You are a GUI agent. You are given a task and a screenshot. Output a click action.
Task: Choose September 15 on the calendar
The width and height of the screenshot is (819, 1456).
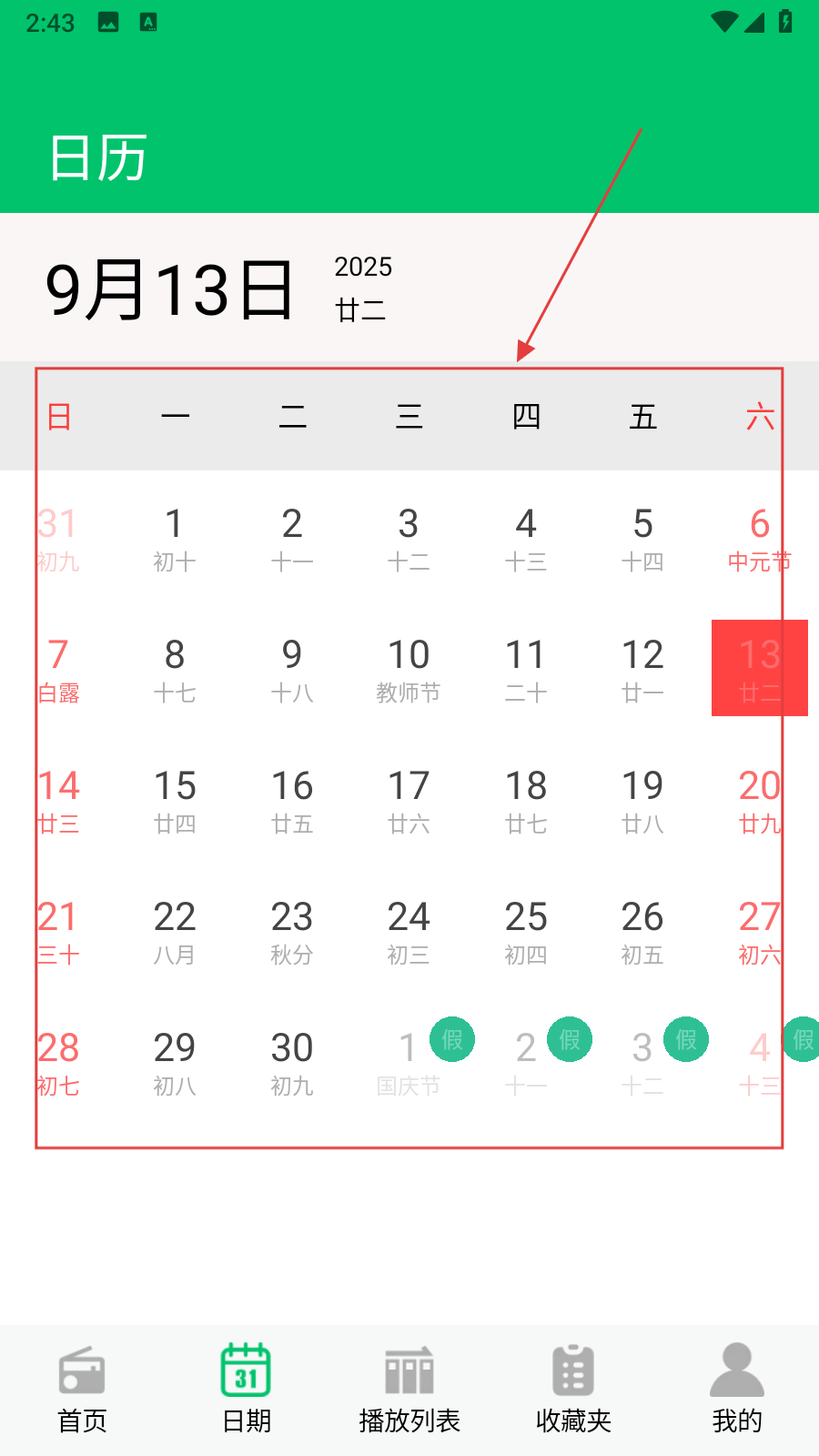coord(175,800)
